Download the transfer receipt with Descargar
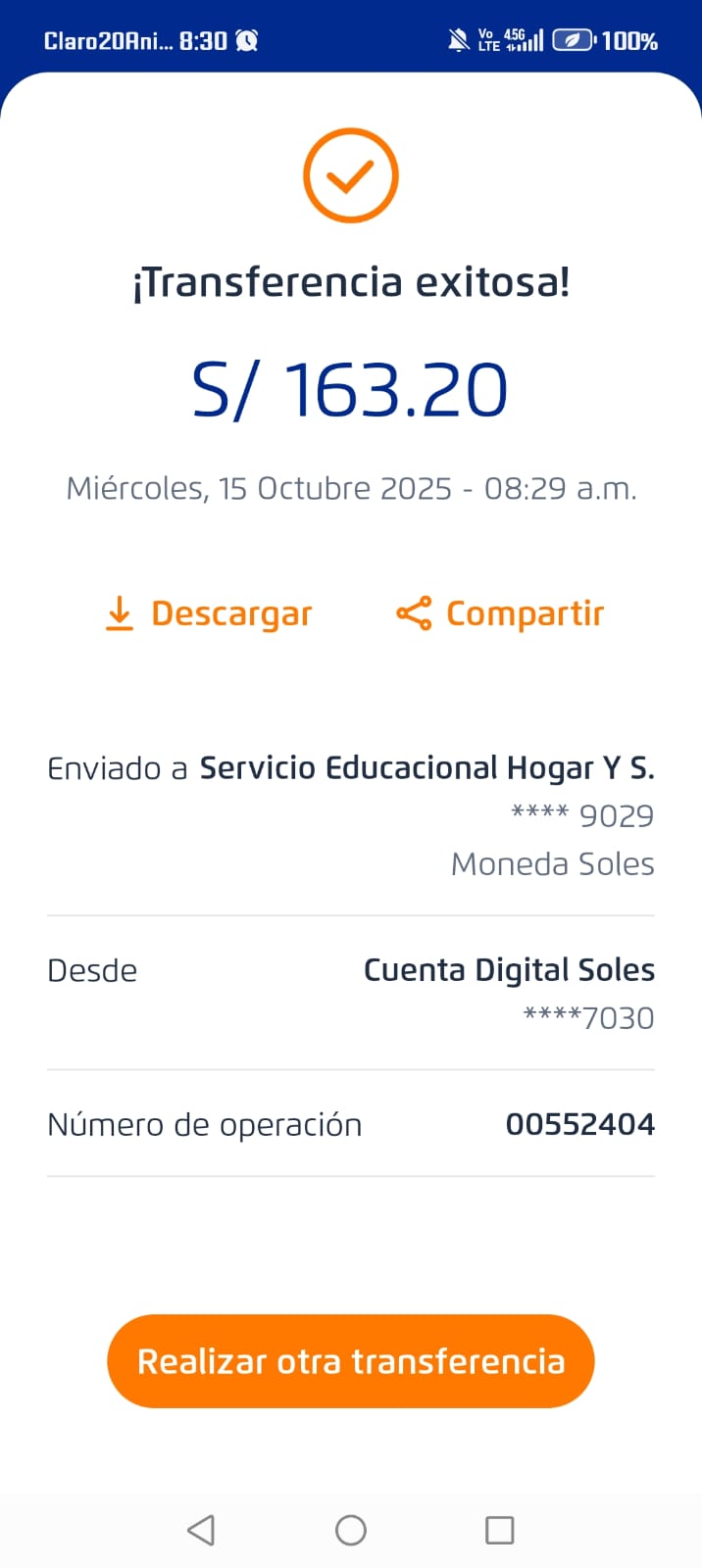Image resolution: width=702 pixels, height=1568 pixels. point(209,613)
